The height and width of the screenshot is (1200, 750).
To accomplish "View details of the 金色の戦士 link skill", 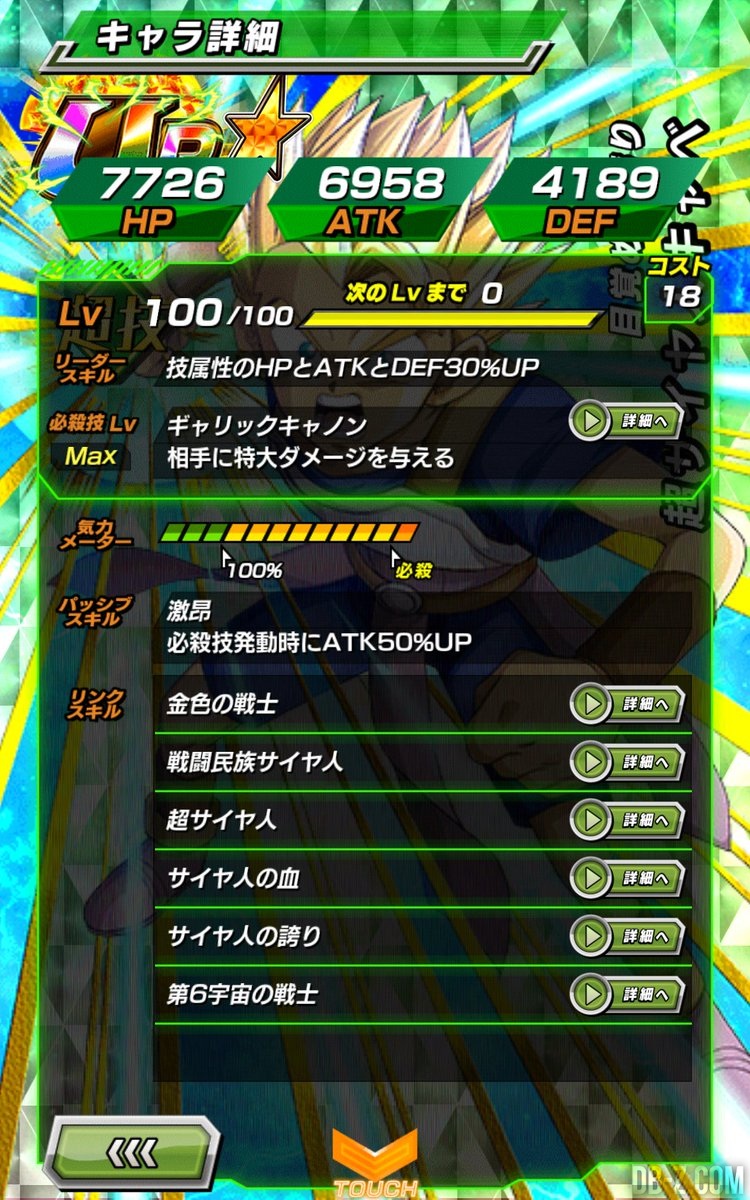I will (x=627, y=704).
